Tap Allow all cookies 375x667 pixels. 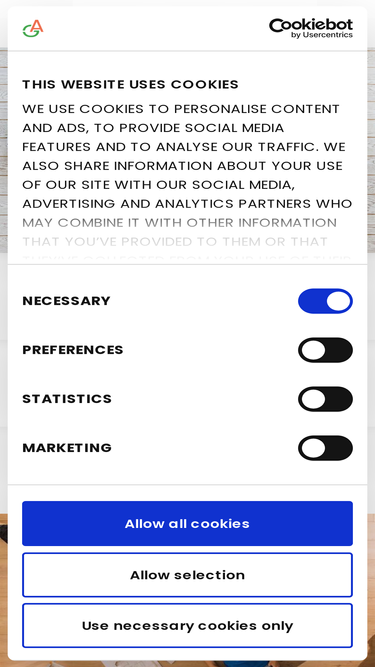tap(188, 523)
